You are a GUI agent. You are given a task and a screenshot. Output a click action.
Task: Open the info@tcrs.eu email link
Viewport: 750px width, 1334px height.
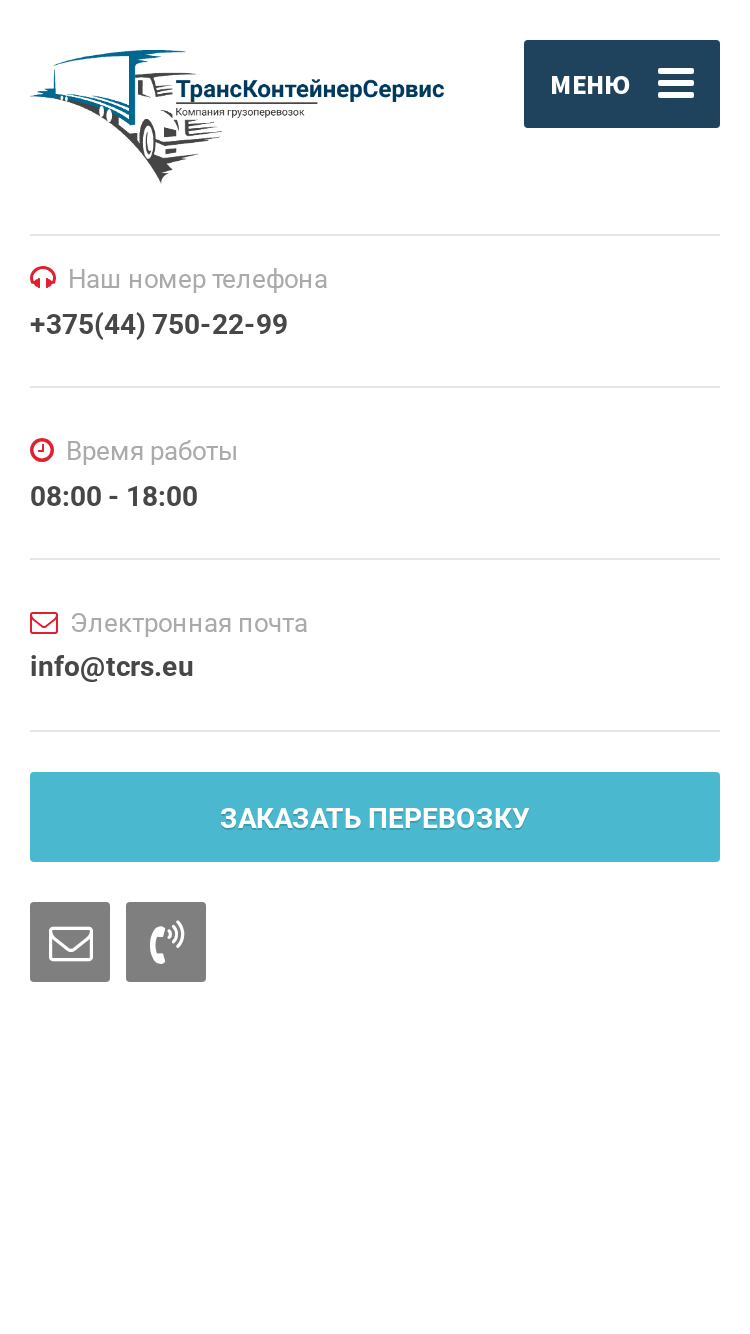pos(112,667)
